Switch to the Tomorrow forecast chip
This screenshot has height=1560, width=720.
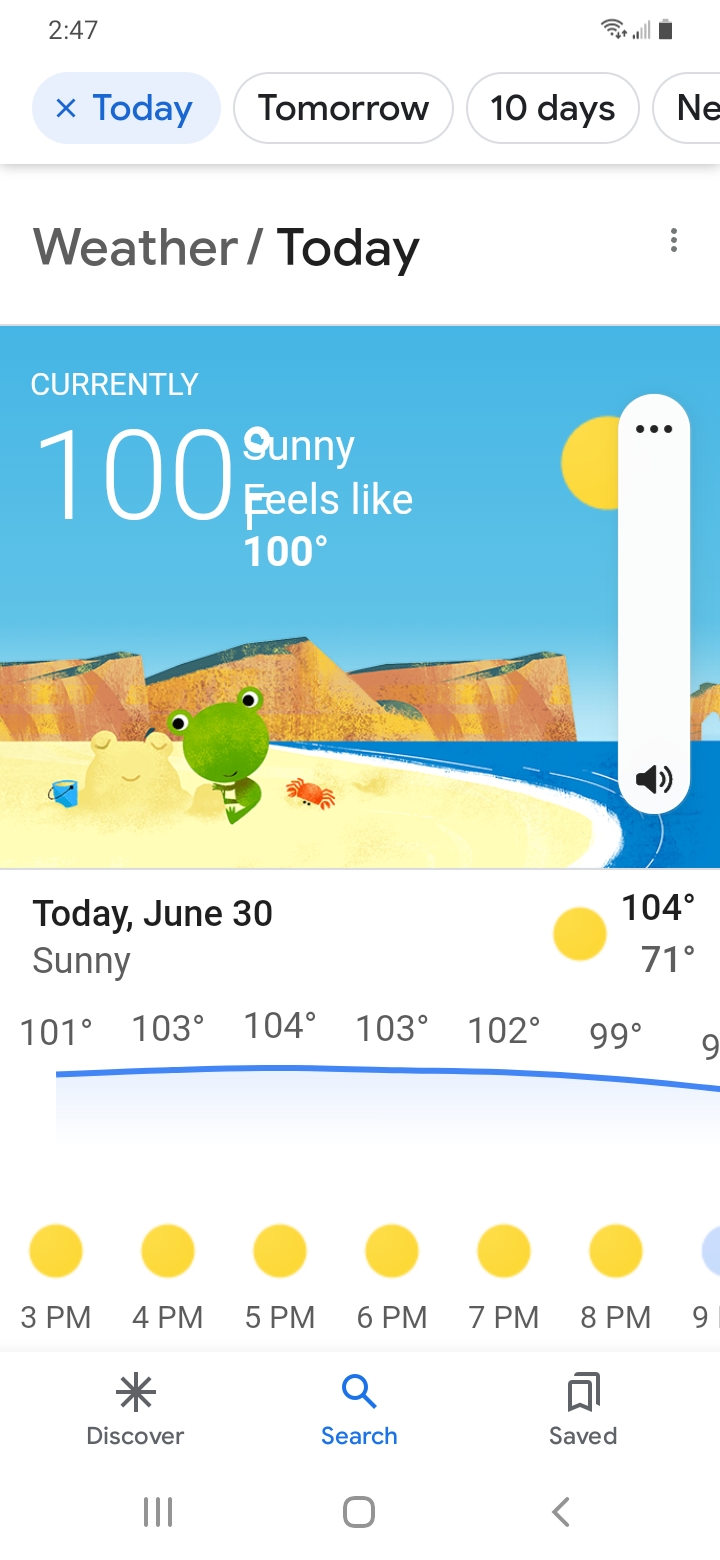[343, 108]
